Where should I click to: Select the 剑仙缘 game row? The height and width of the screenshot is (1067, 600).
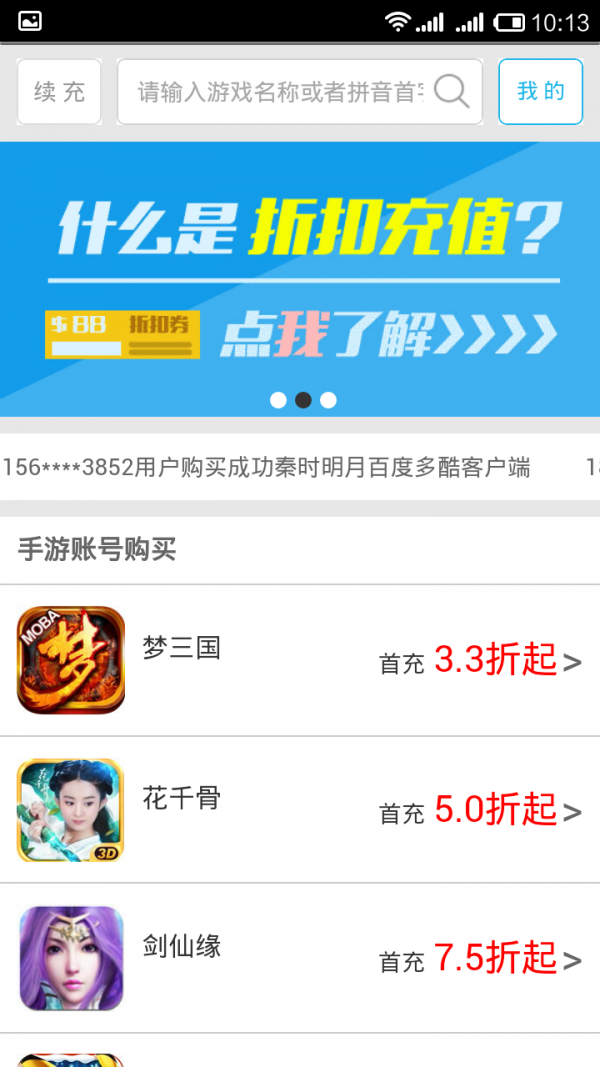300,958
